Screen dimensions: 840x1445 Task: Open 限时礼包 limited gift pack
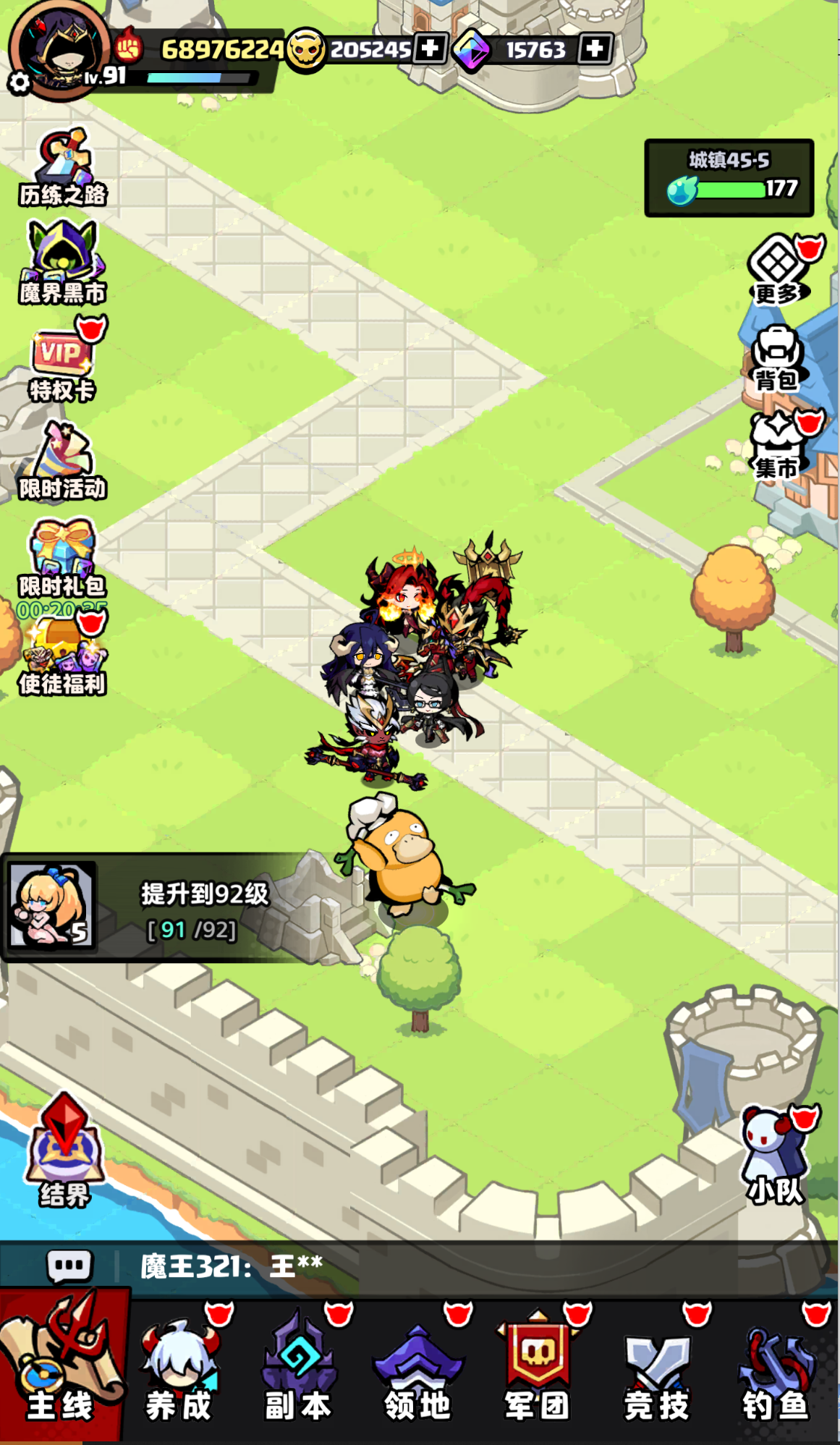click(63, 559)
